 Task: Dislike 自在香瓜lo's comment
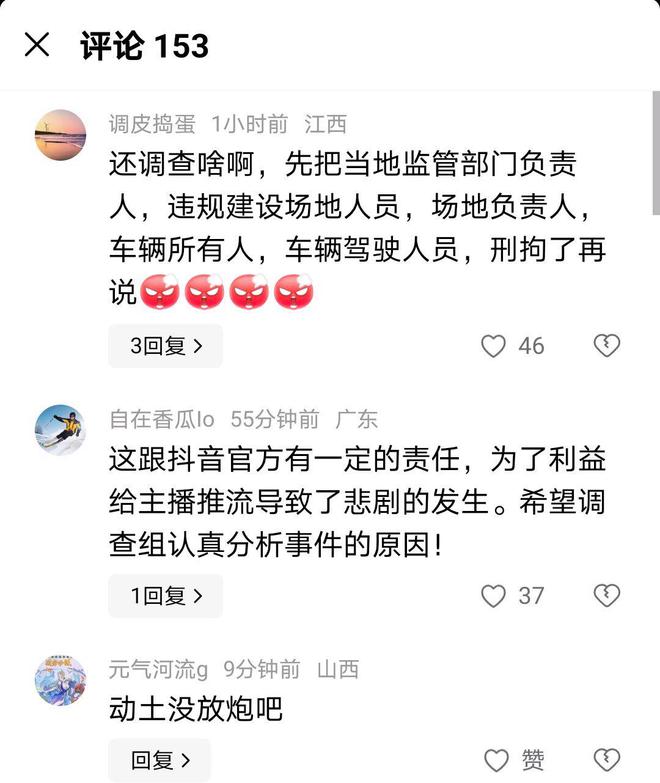point(607,596)
